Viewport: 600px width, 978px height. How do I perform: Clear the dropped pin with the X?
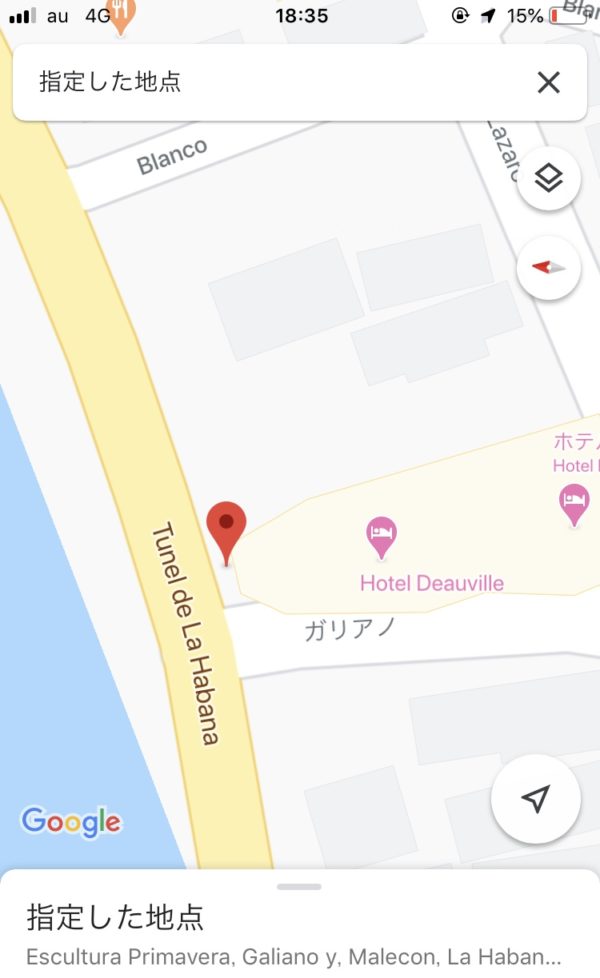click(x=548, y=82)
